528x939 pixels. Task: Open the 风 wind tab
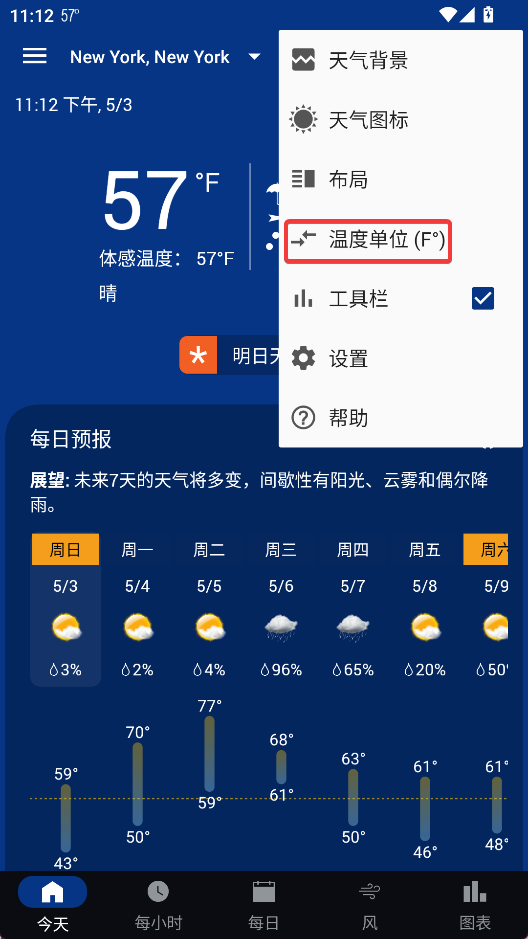coord(369,905)
